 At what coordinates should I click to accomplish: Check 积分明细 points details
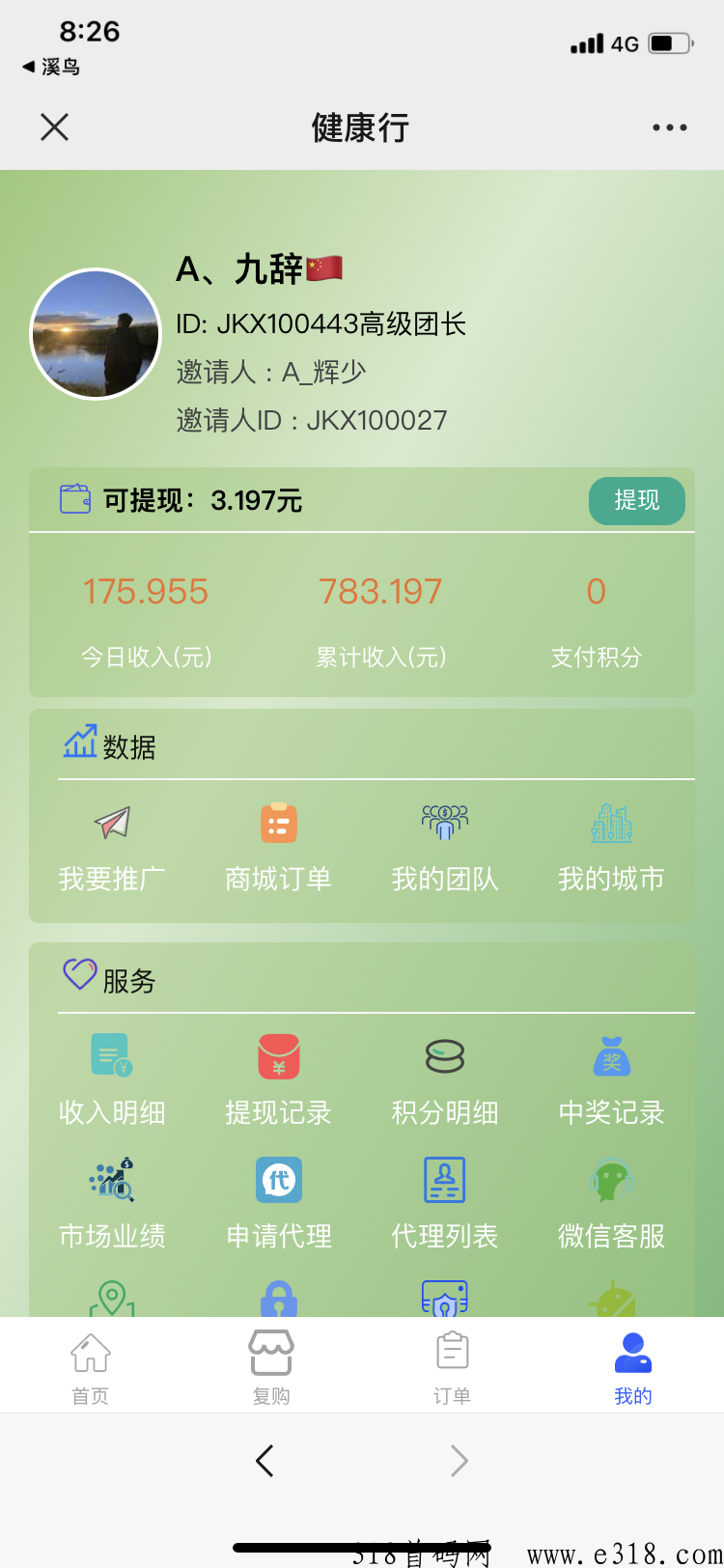pyautogui.click(x=445, y=1081)
